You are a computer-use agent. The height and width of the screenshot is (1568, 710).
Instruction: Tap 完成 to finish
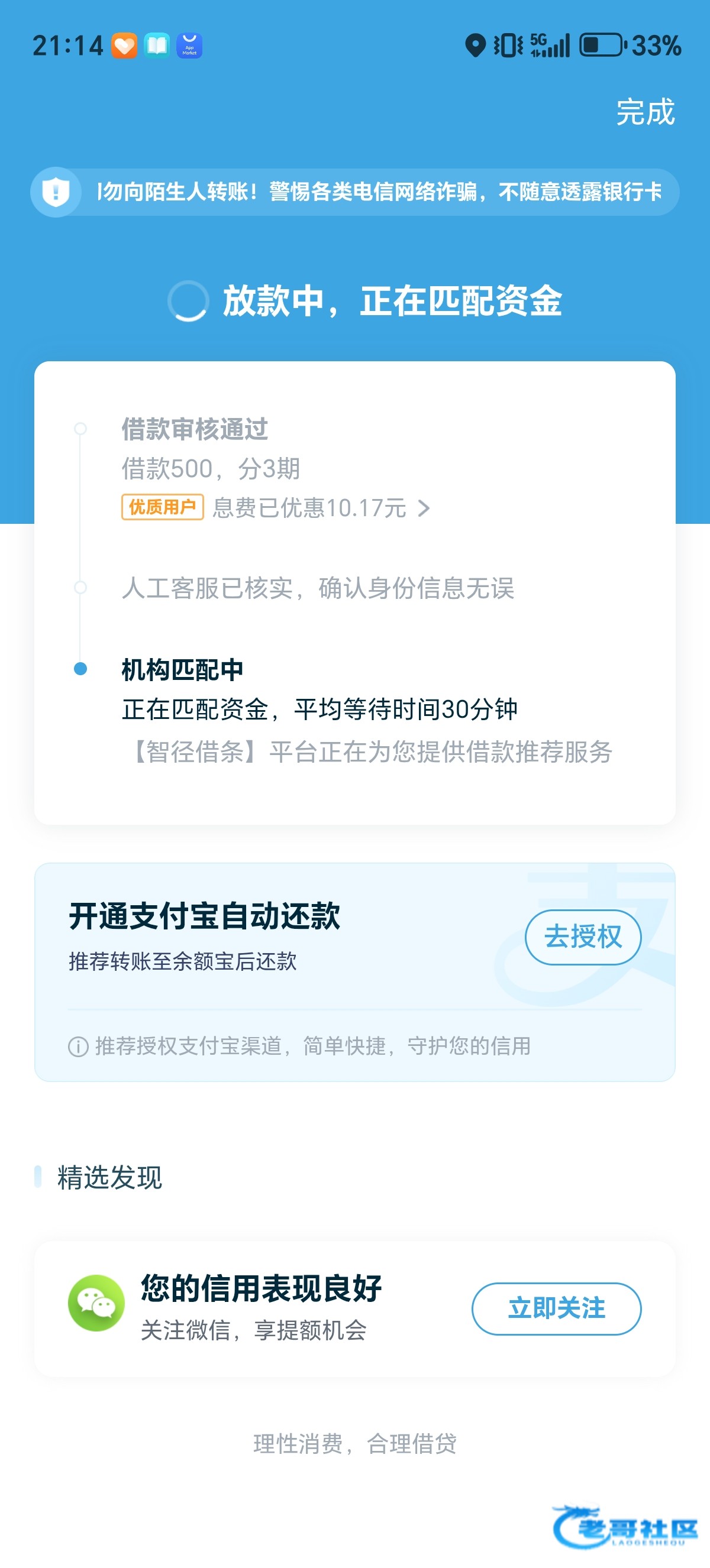coord(645,112)
